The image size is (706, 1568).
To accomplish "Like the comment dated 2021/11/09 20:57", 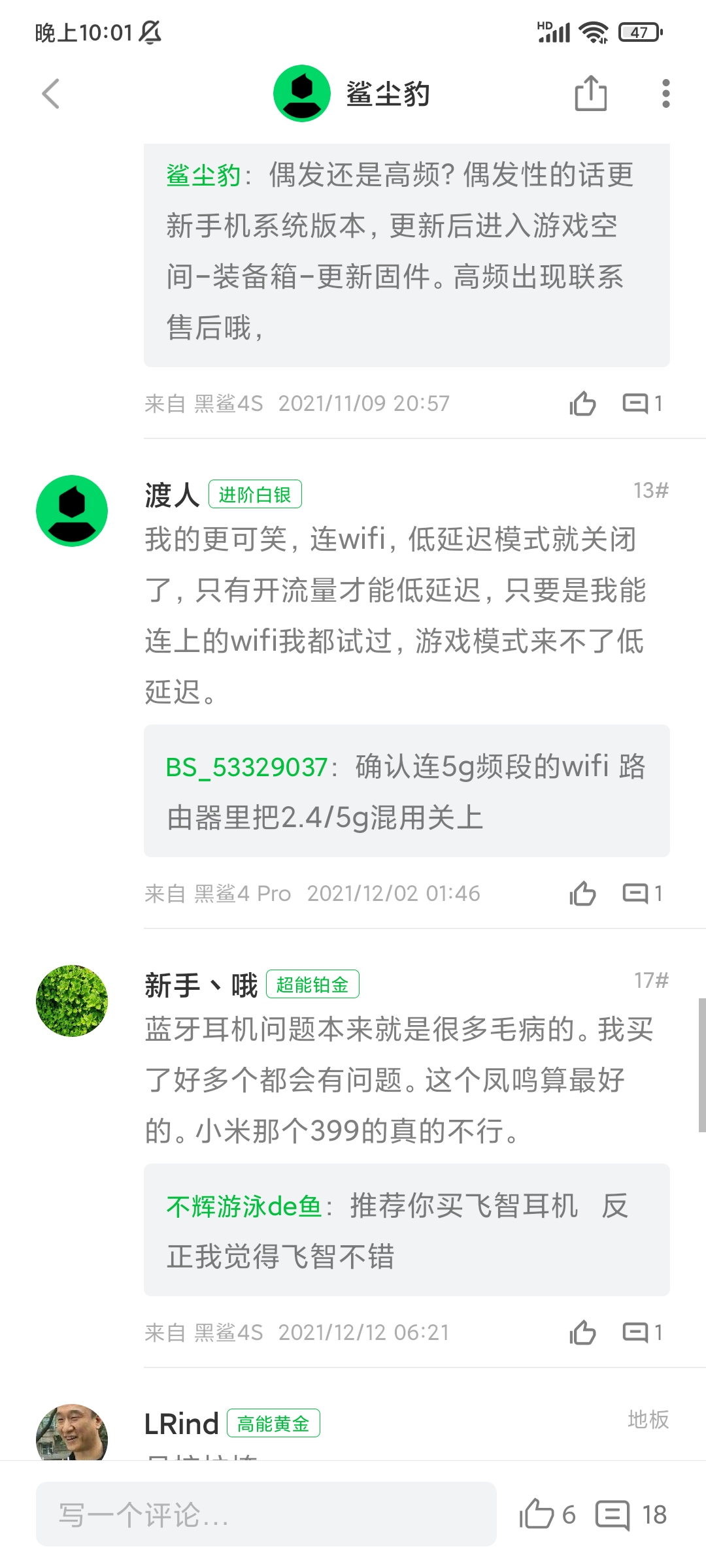I will [x=582, y=404].
